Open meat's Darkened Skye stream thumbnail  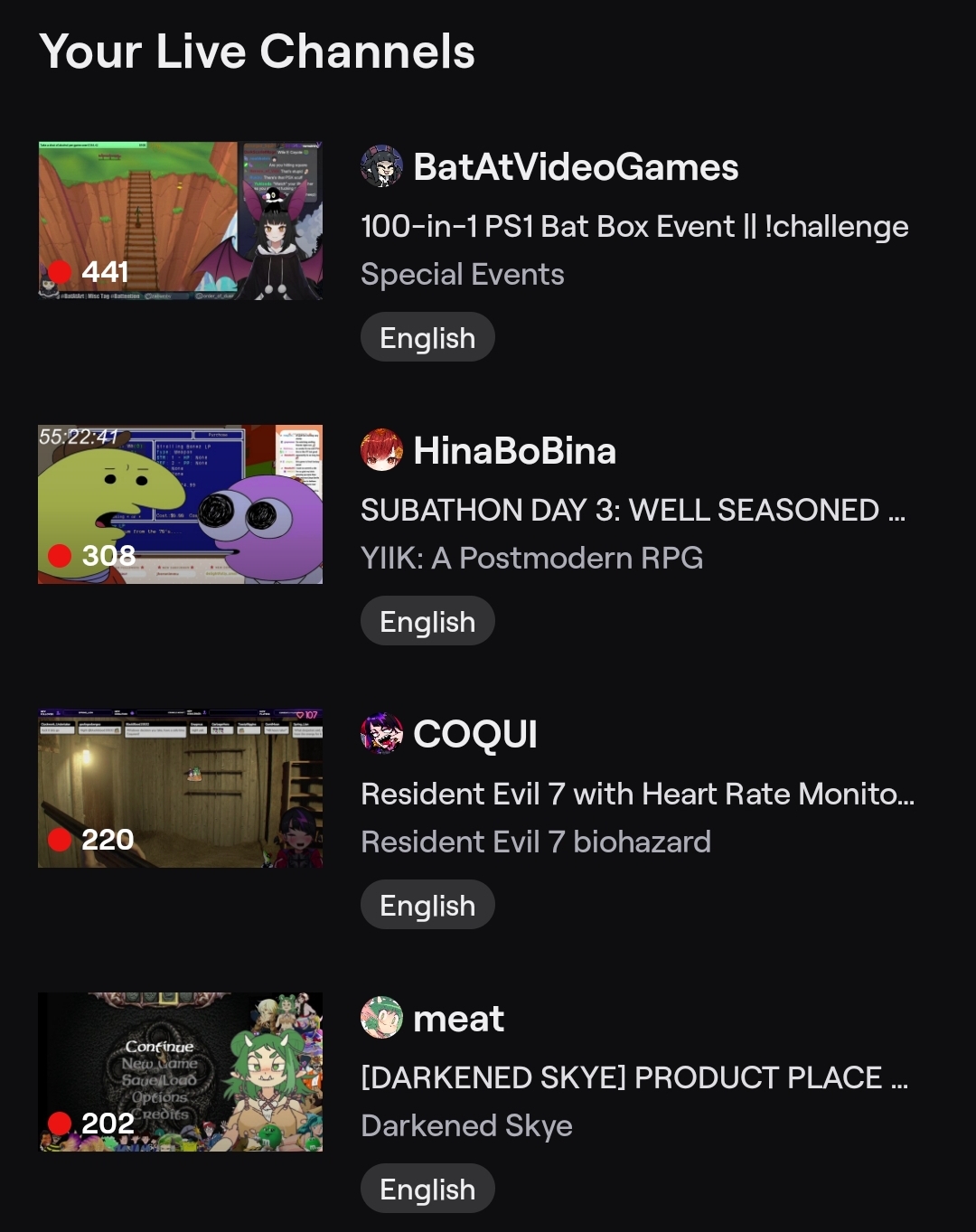click(x=180, y=1072)
